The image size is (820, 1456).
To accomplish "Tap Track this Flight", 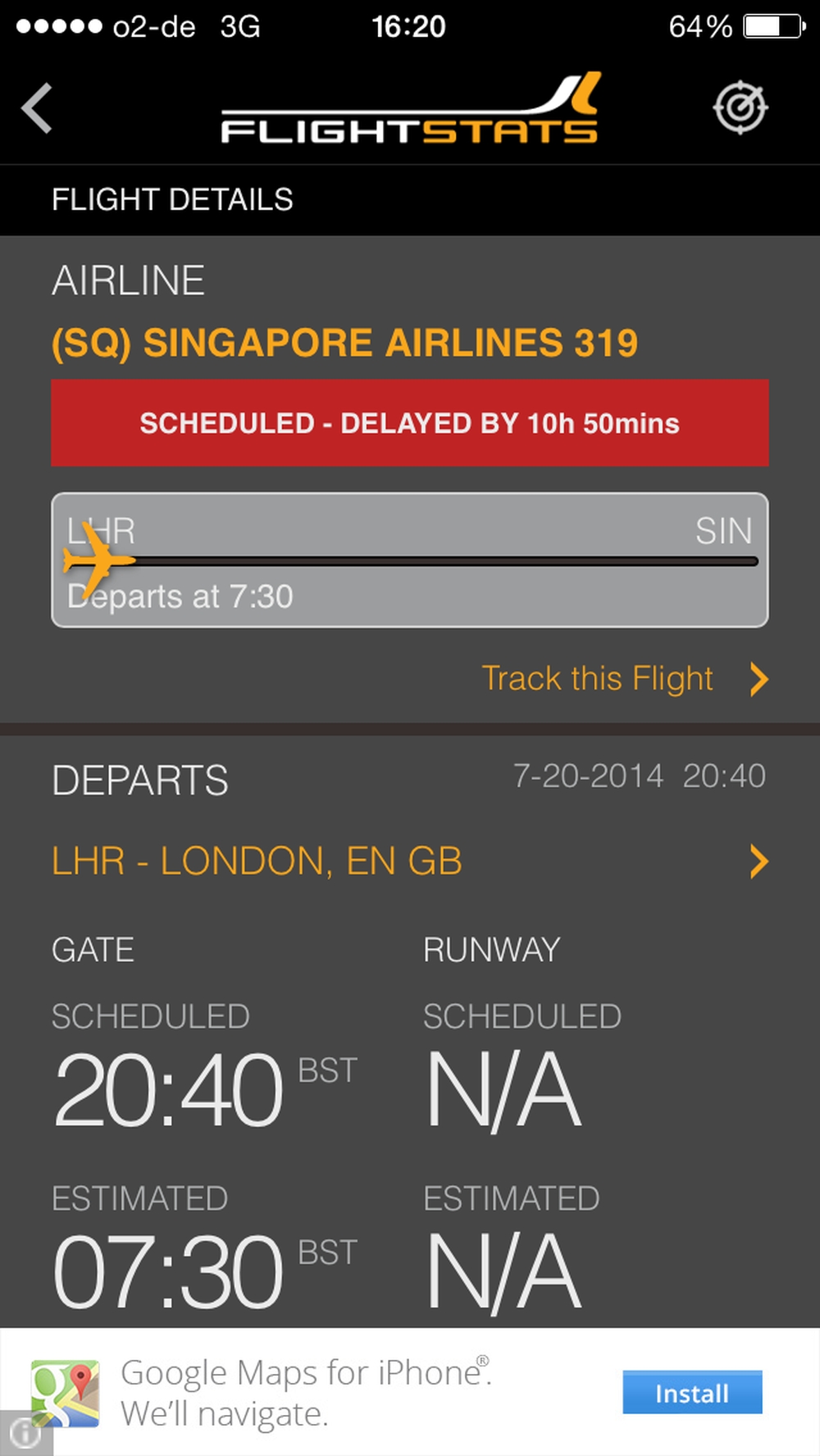I will tap(623, 679).
